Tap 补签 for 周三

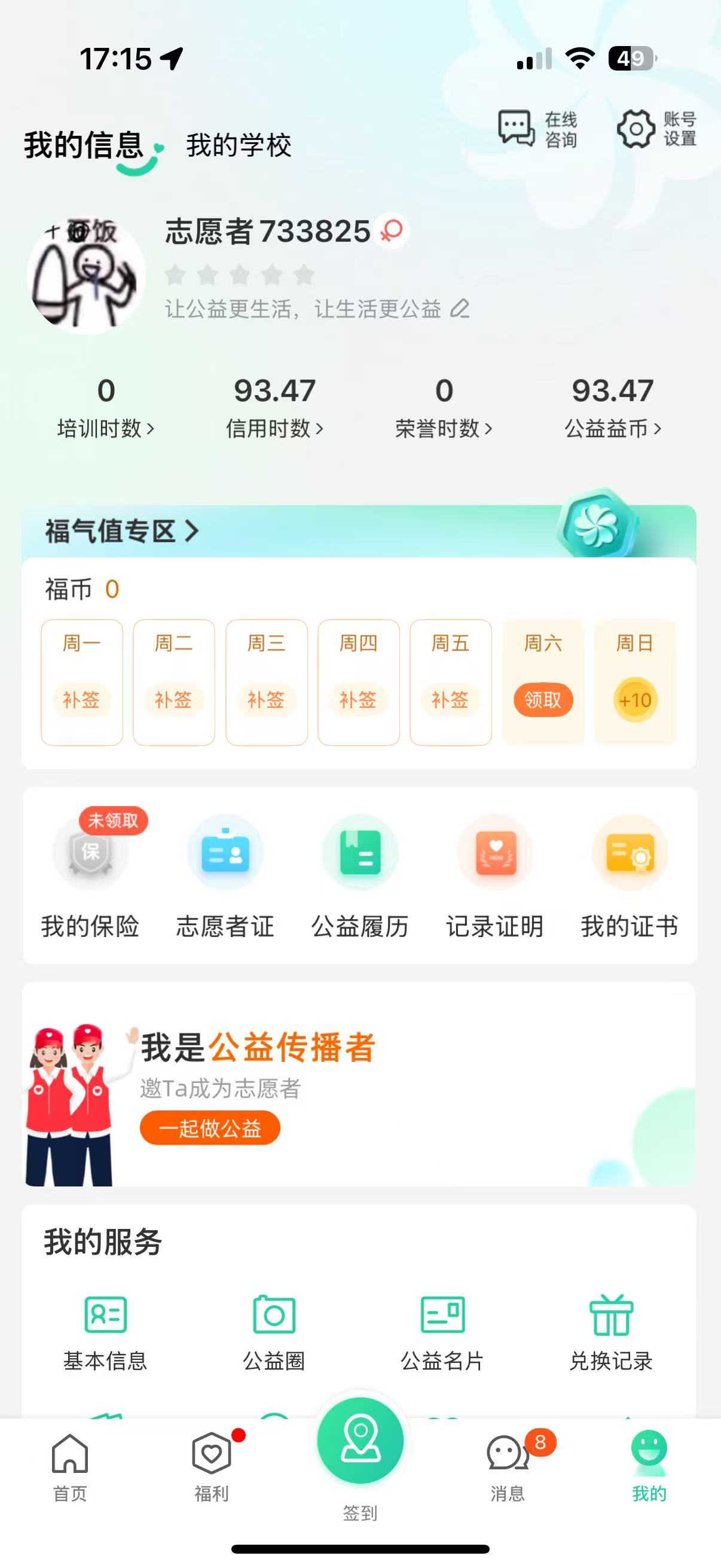pos(266,700)
